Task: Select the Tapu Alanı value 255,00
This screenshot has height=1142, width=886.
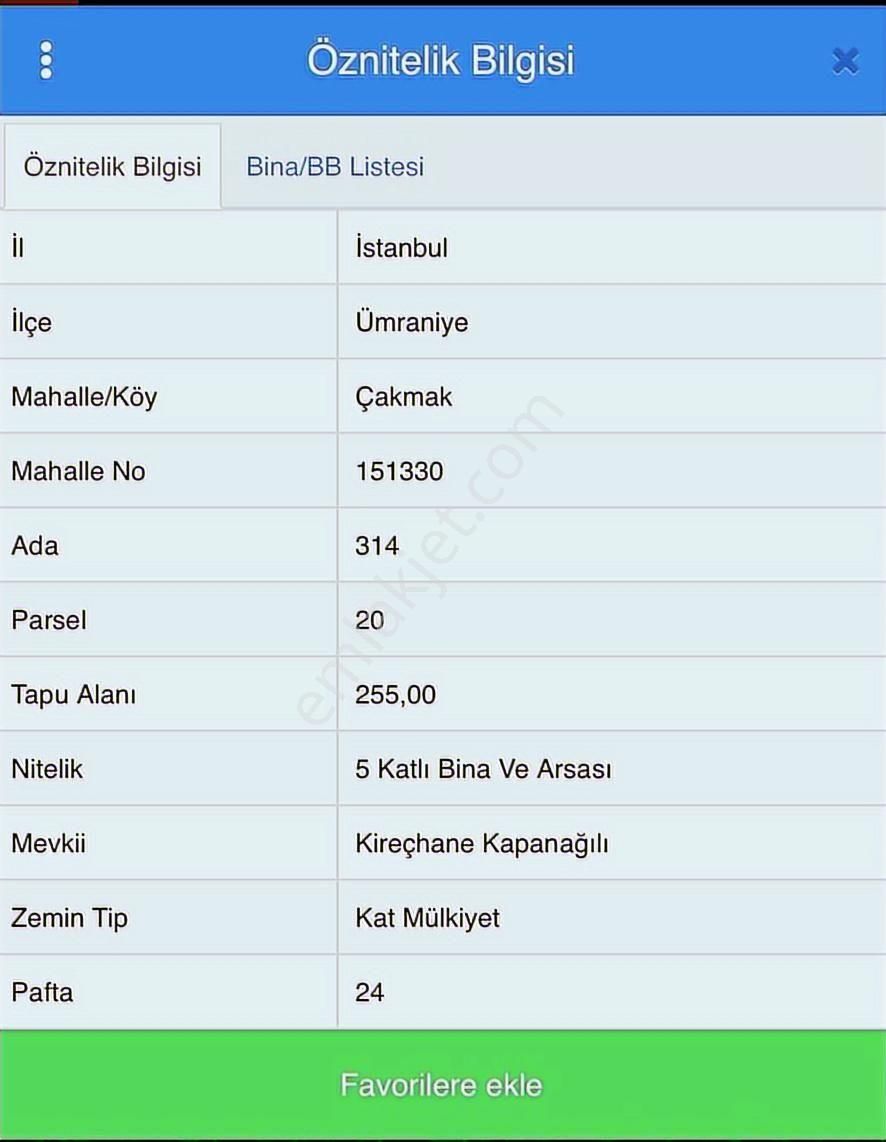Action: (x=395, y=695)
